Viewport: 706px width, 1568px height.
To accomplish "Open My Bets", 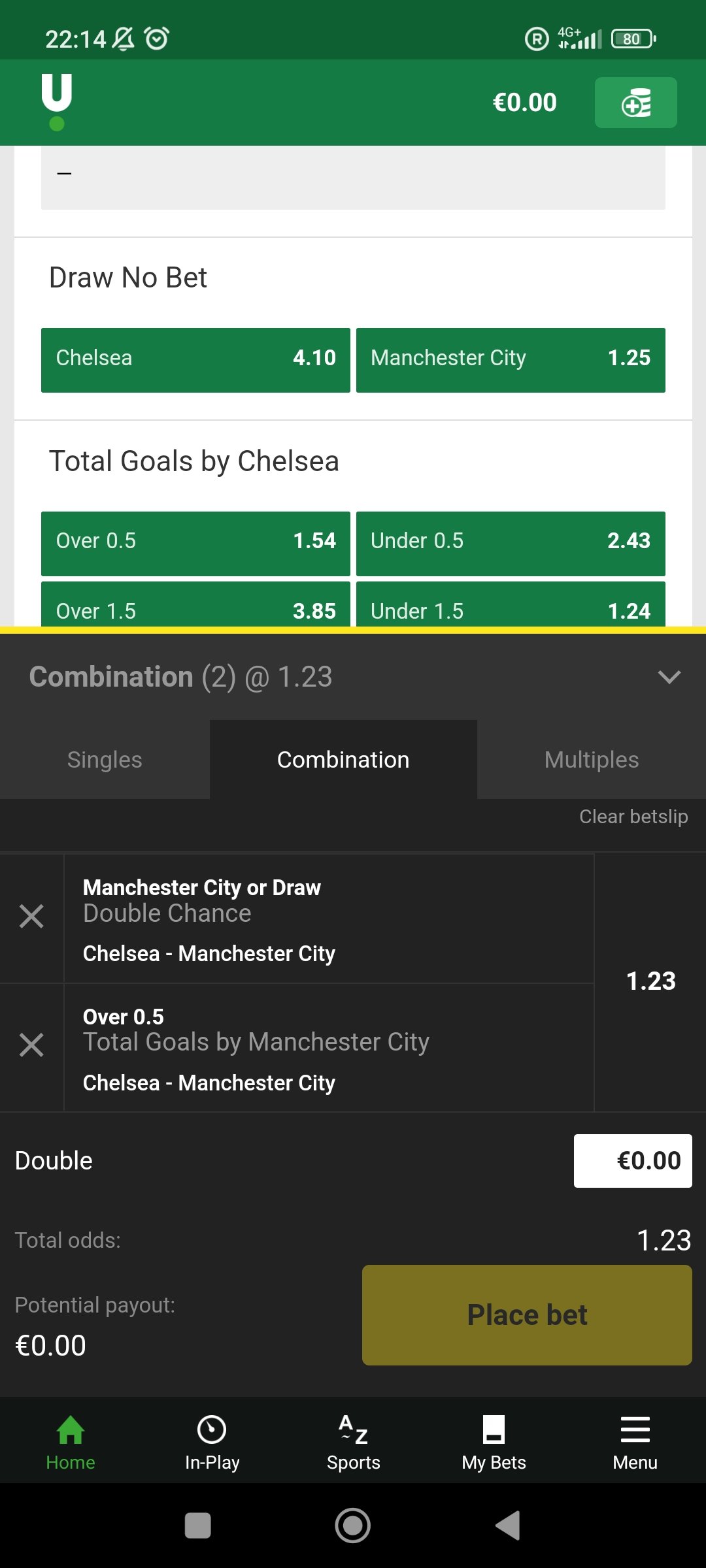I will [x=494, y=1443].
